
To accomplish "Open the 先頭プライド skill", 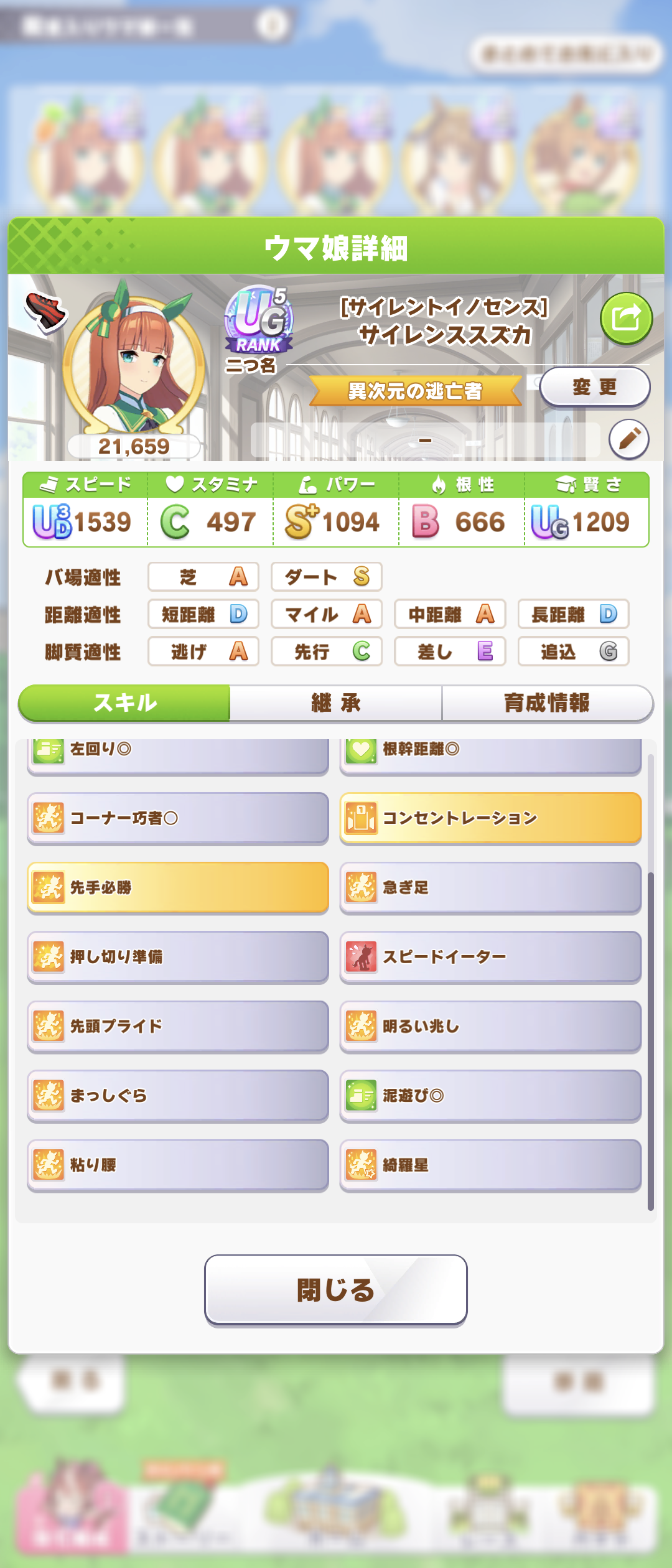I will pyautogui.click(x=178, y=1026).
